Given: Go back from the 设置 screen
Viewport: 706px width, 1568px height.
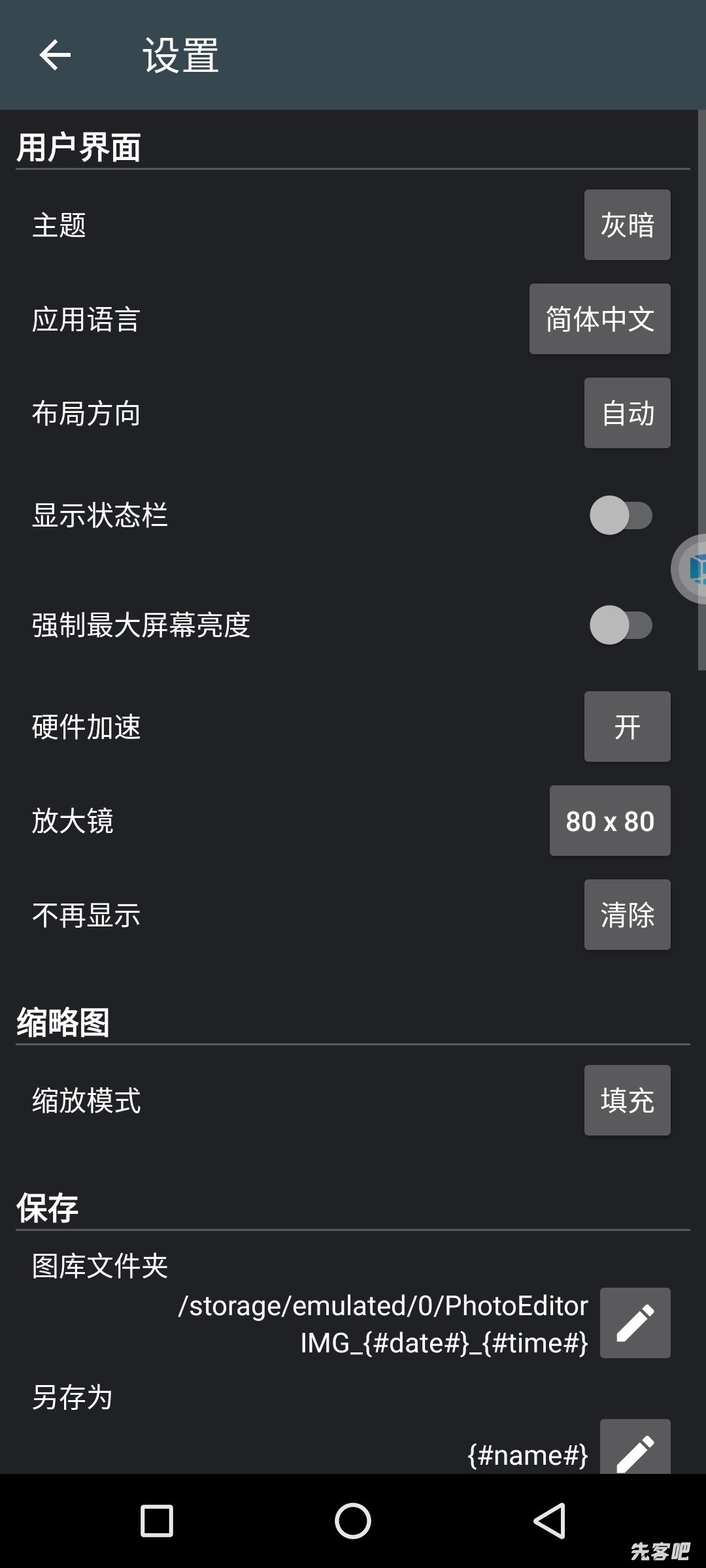Looking at the screenshot, I should coord(55,55).
